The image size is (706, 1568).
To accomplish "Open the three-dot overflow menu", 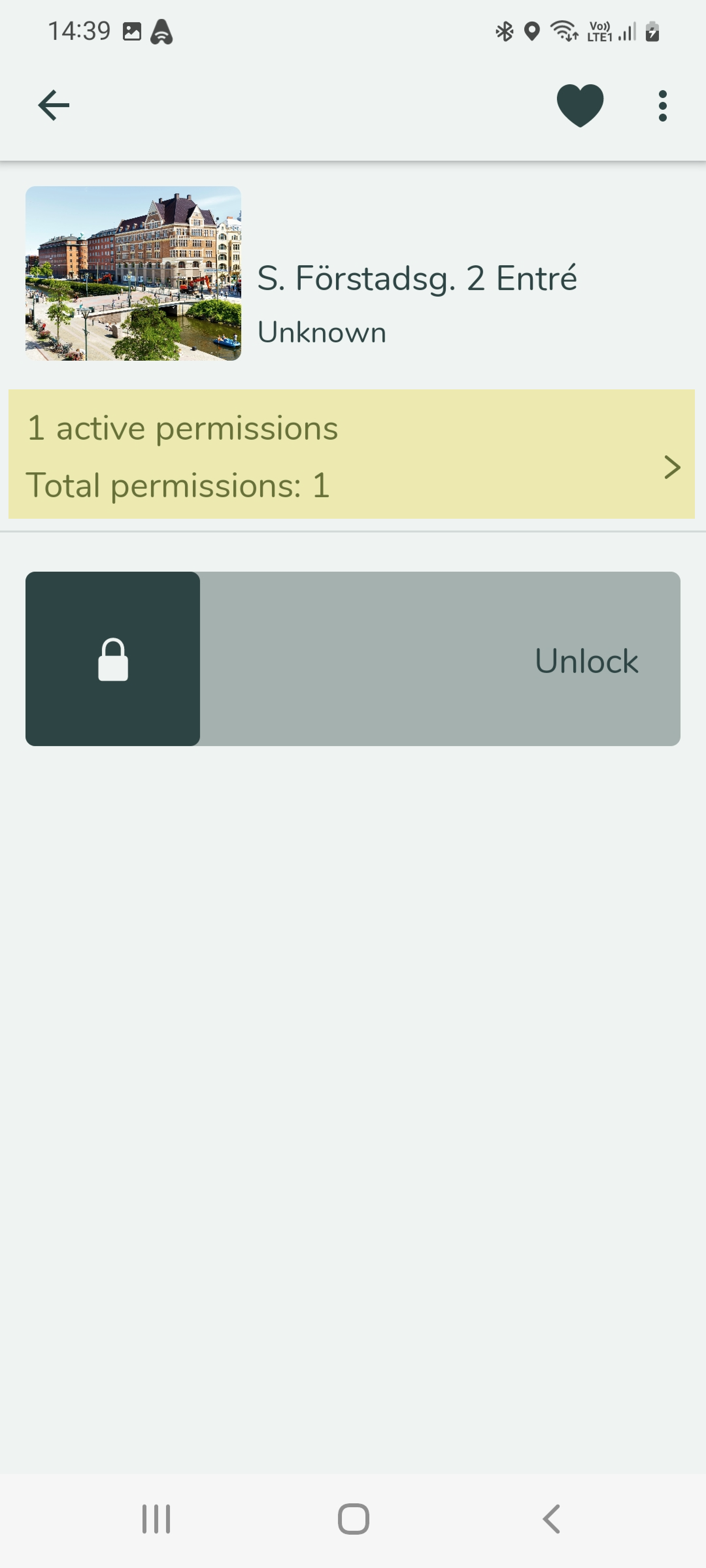I will click(663, 106).
